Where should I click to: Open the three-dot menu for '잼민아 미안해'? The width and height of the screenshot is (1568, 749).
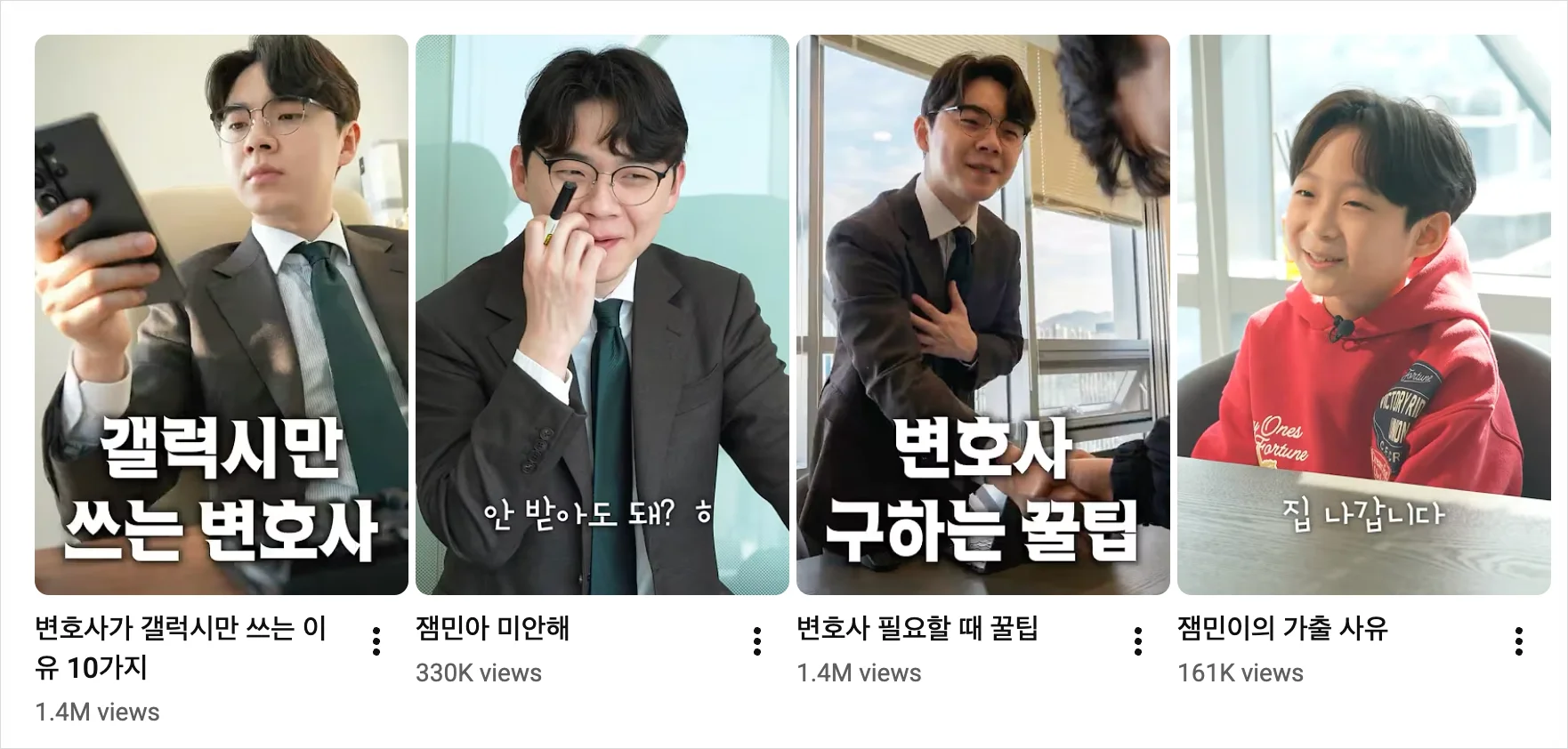click(757, 640)
